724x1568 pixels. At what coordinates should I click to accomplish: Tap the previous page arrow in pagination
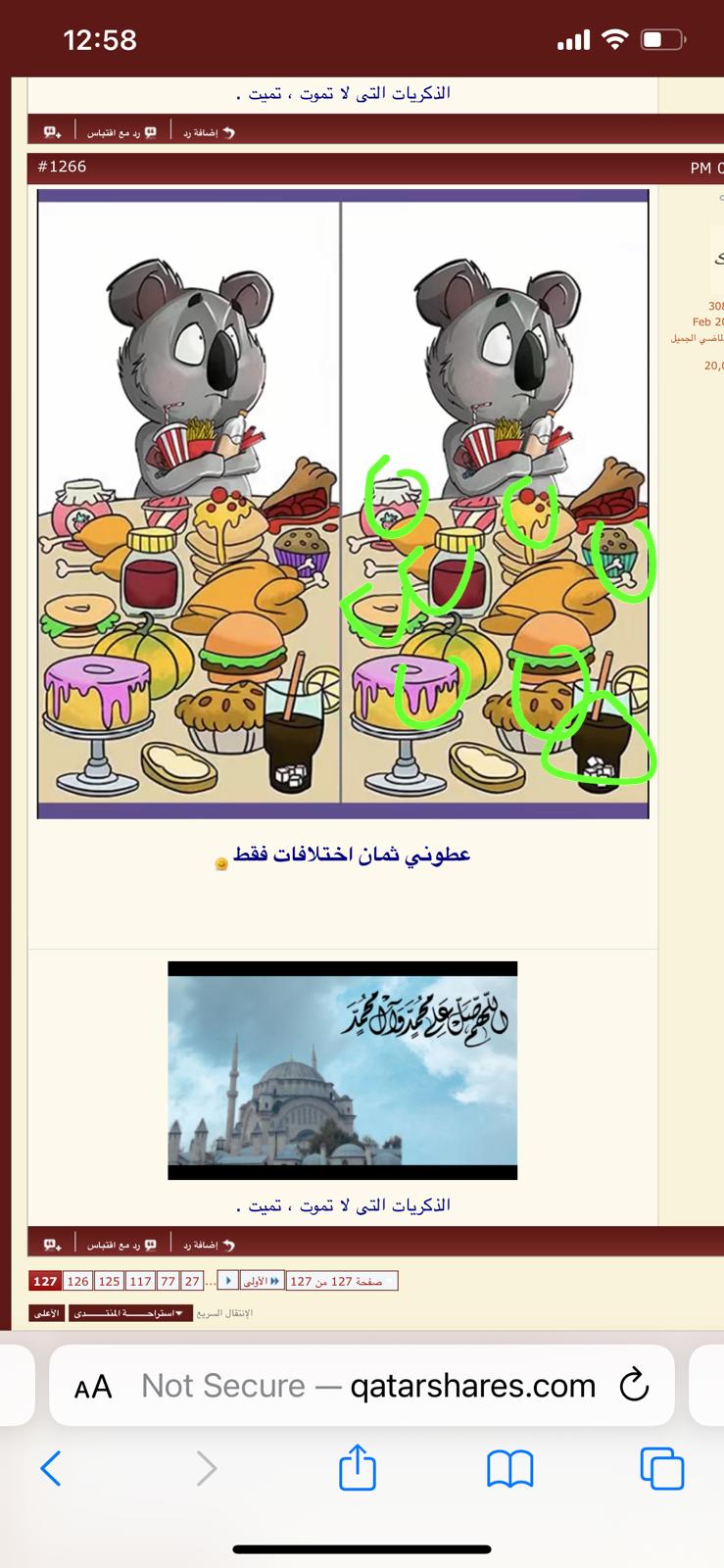tap(227, 1281)
